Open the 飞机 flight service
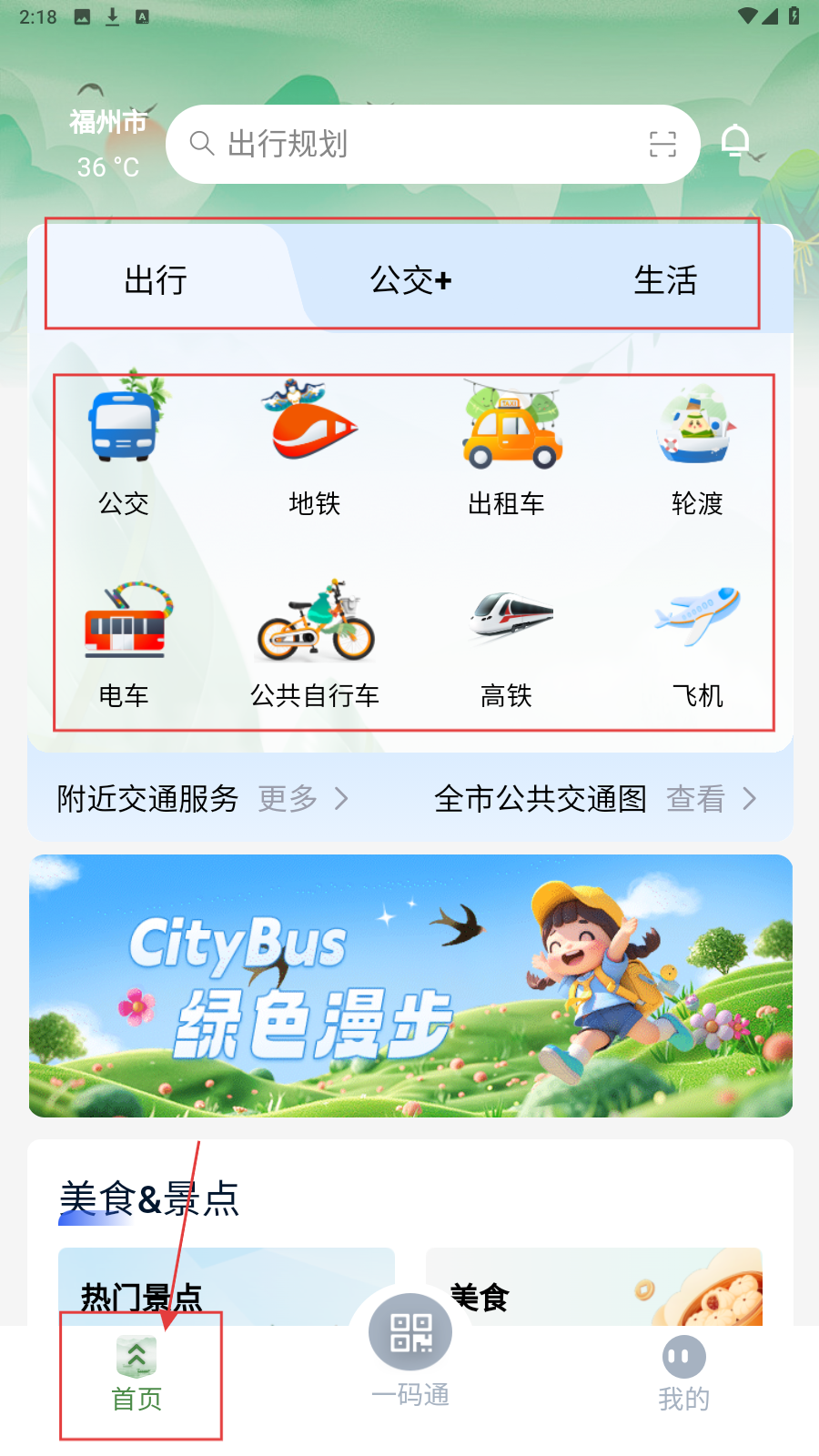The height and width of the screenshot is (1456, 819). point(697,642)
